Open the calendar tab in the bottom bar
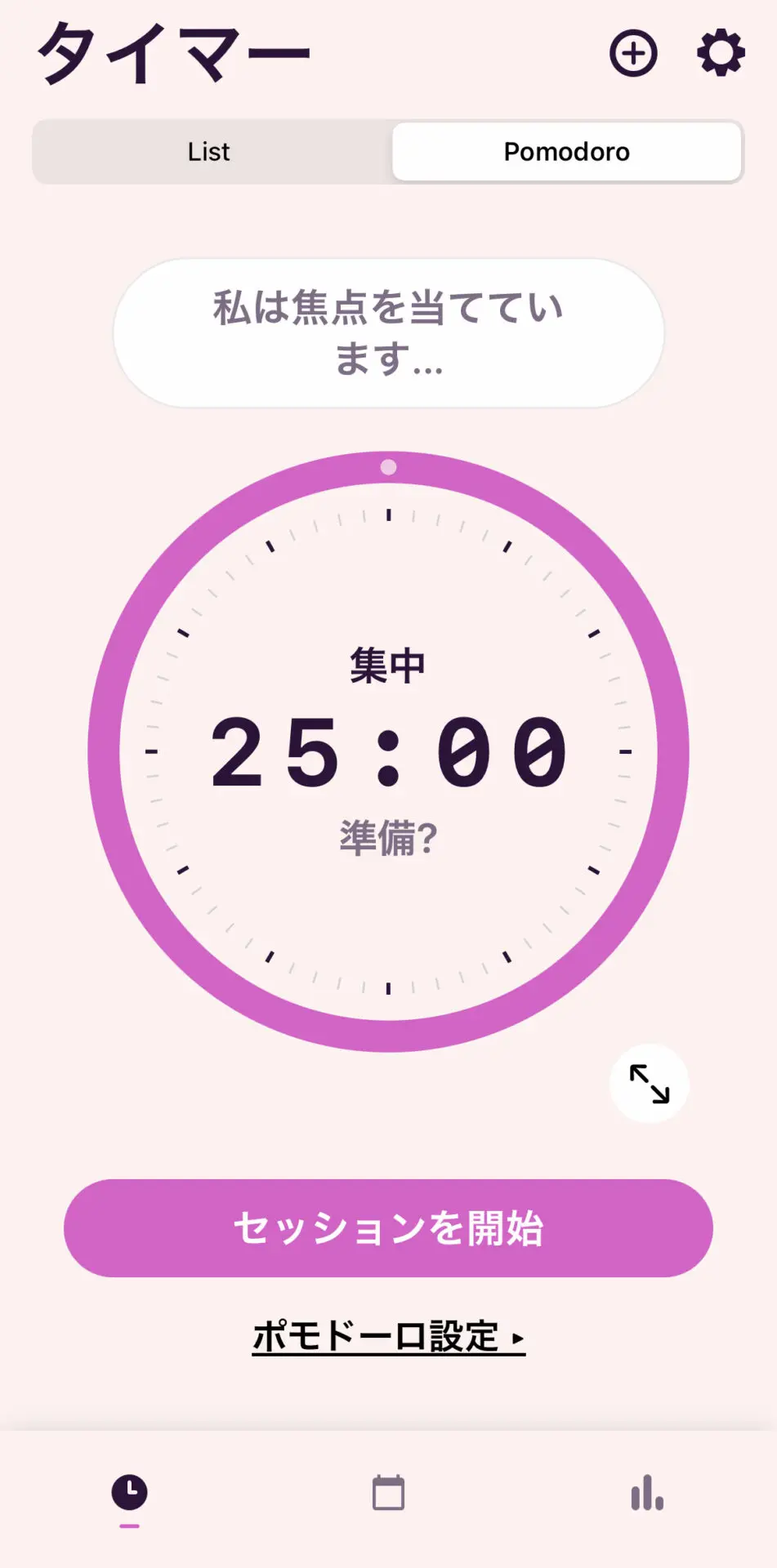Screen dimensions: 777x1568 388,1493
